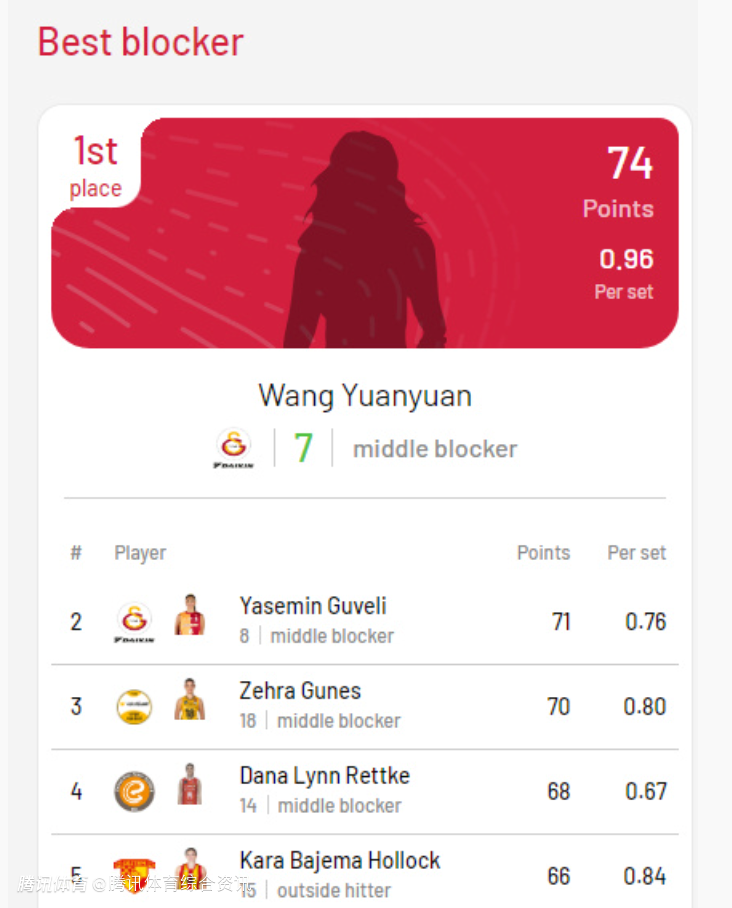Open Wang Yuanyuan's first place card
732x908 pixels.
(364, 233)
